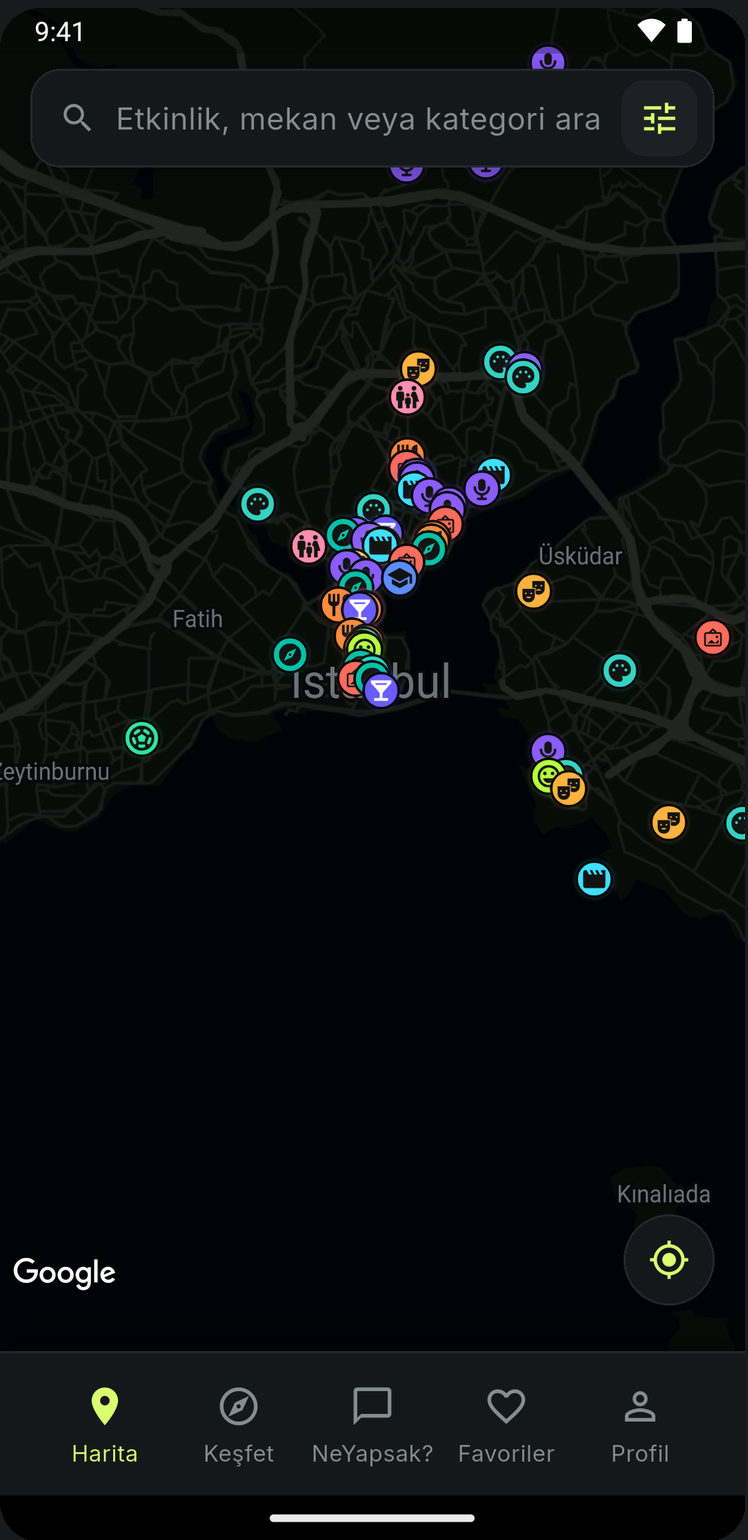Switch to the Keşfet tab
The height and width of the screenshot is (1540, 748).
[x=239, y=1425]
